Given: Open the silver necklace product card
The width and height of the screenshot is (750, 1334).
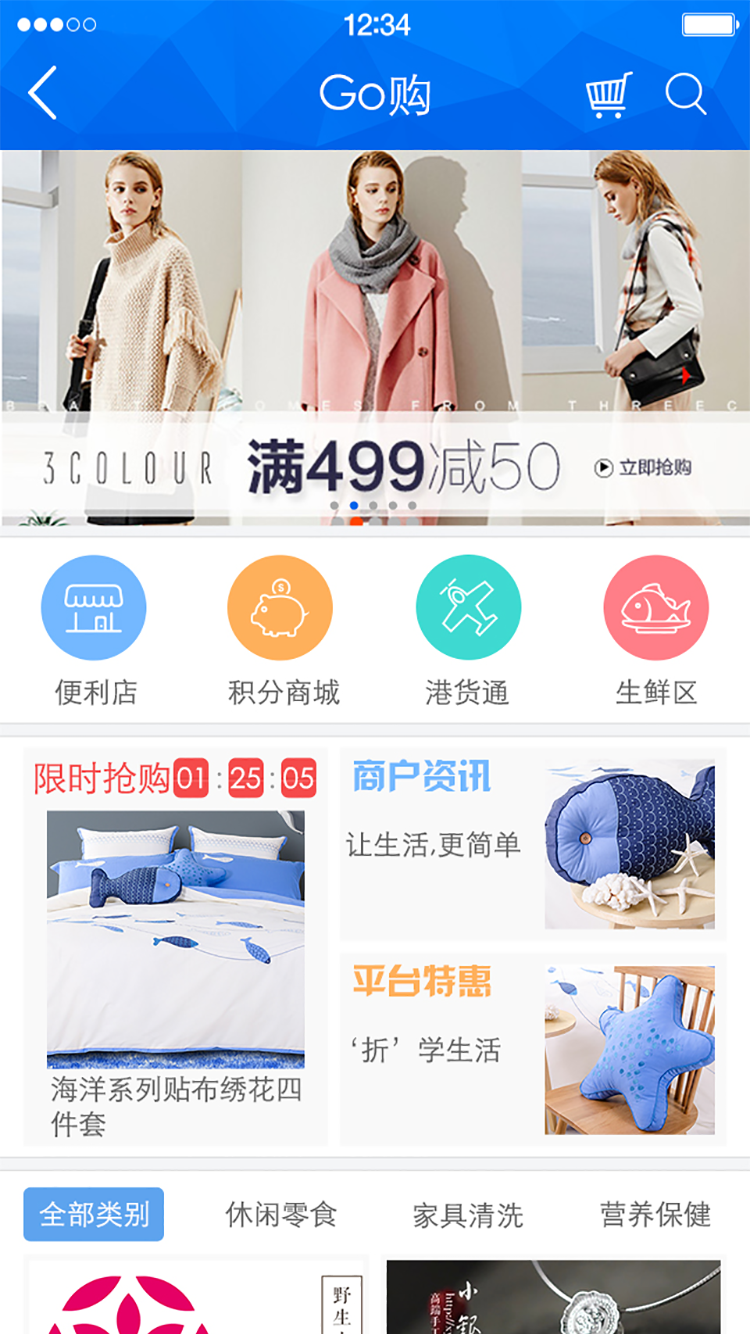Looking at the screenshot, I should 553,1296.
